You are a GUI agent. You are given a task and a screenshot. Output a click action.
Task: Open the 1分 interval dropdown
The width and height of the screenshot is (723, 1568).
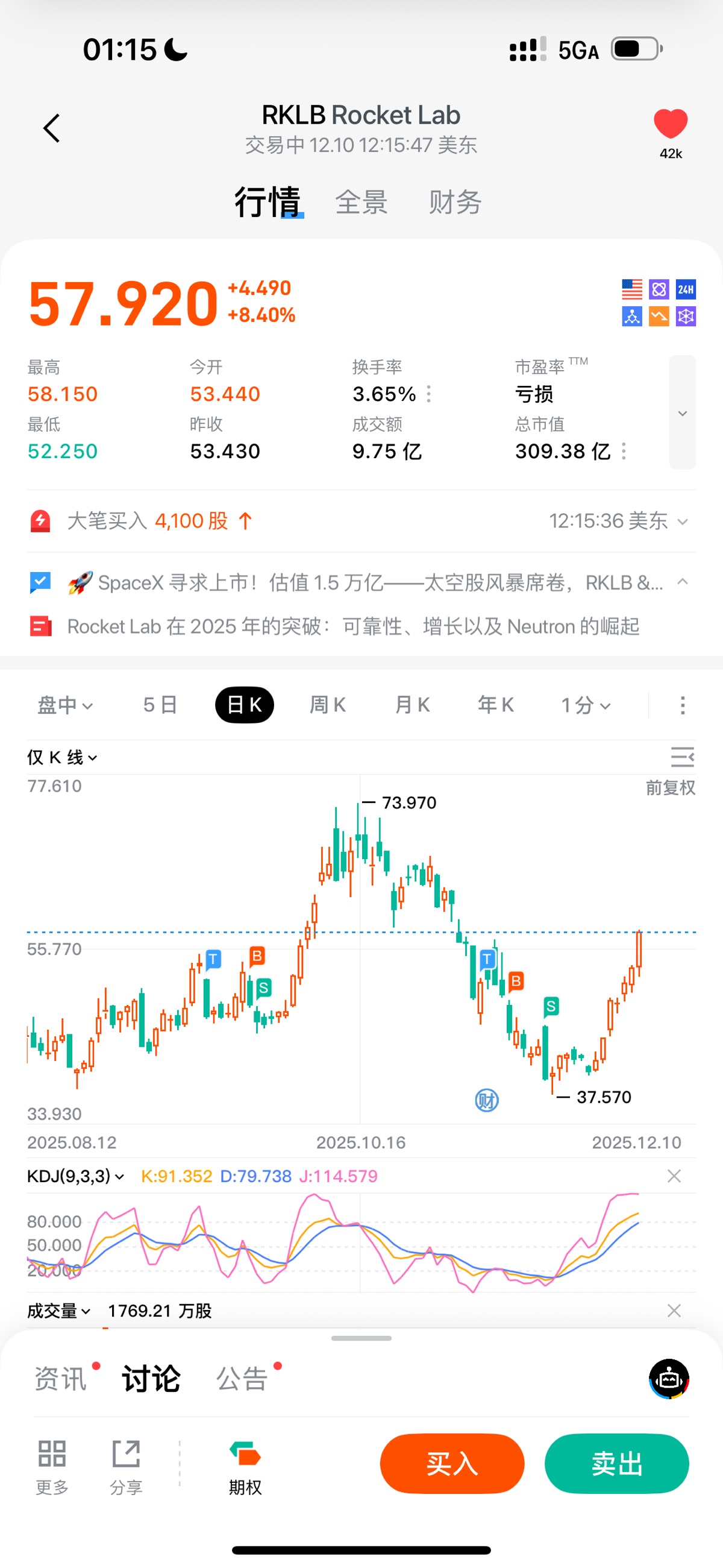(585, 705)
